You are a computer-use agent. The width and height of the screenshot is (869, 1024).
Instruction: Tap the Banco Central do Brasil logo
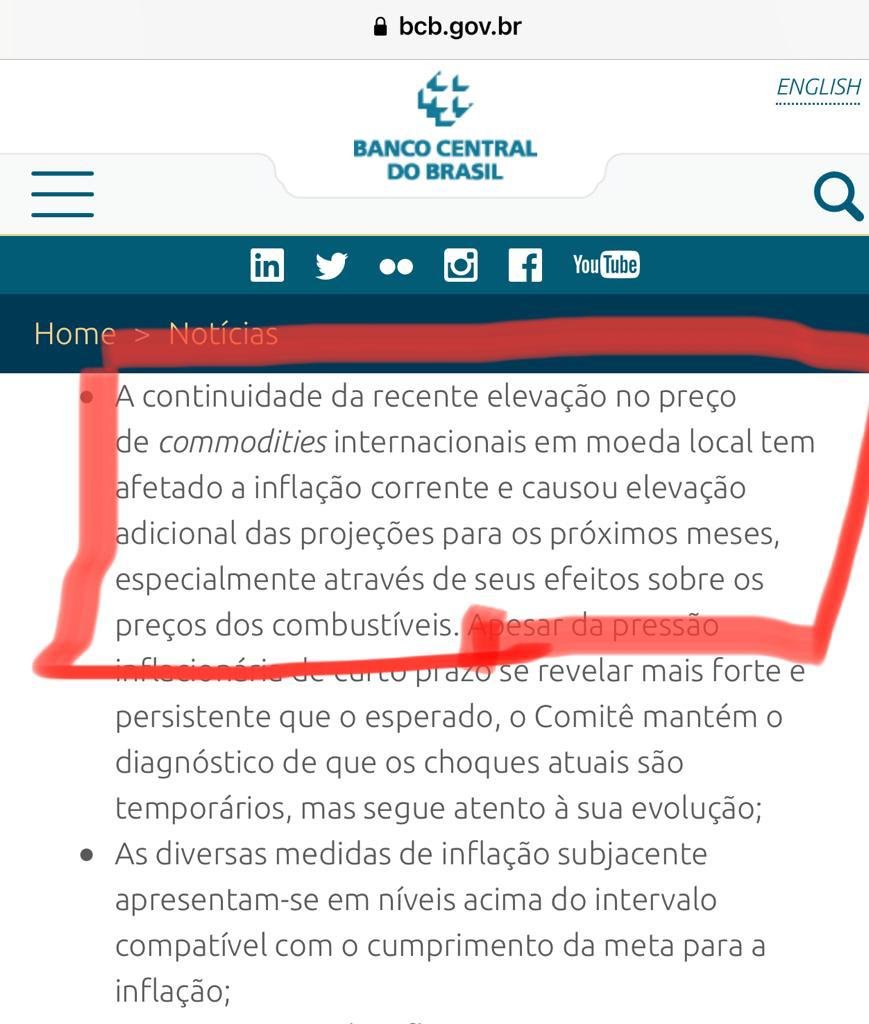point(444,127)
